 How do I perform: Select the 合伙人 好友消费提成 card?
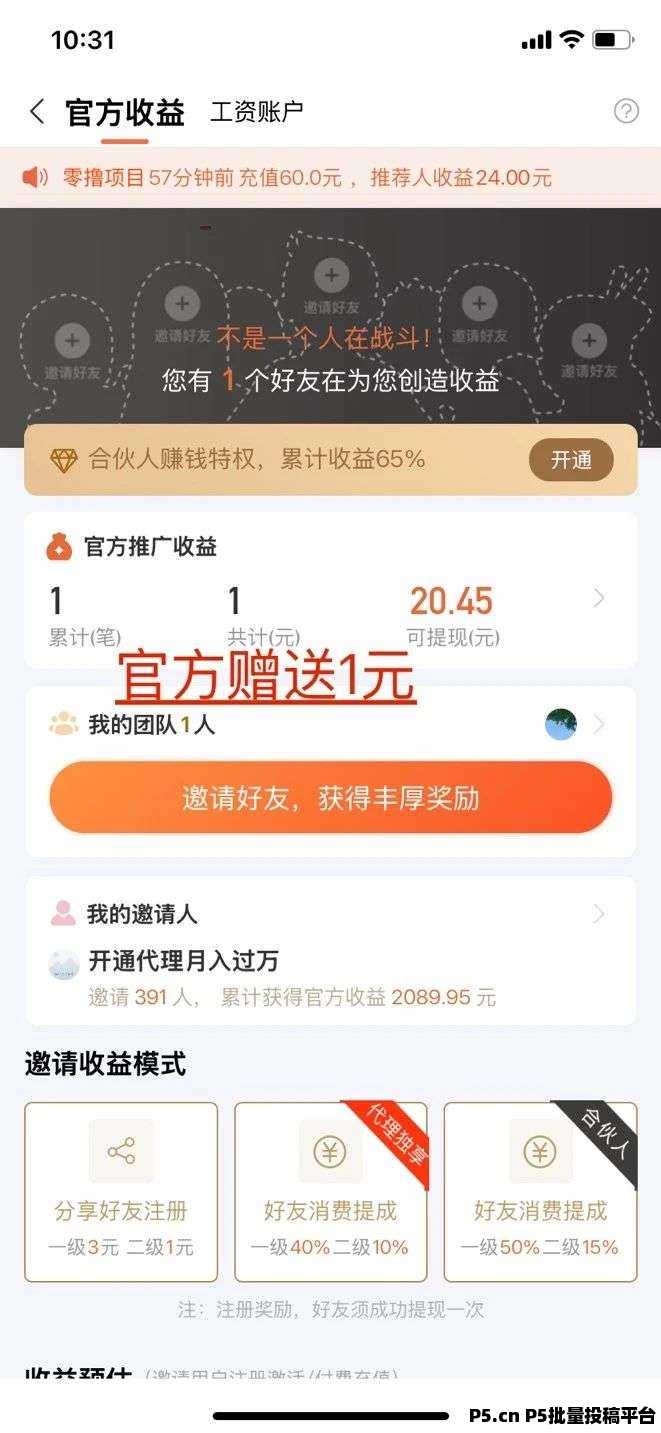540,1192
